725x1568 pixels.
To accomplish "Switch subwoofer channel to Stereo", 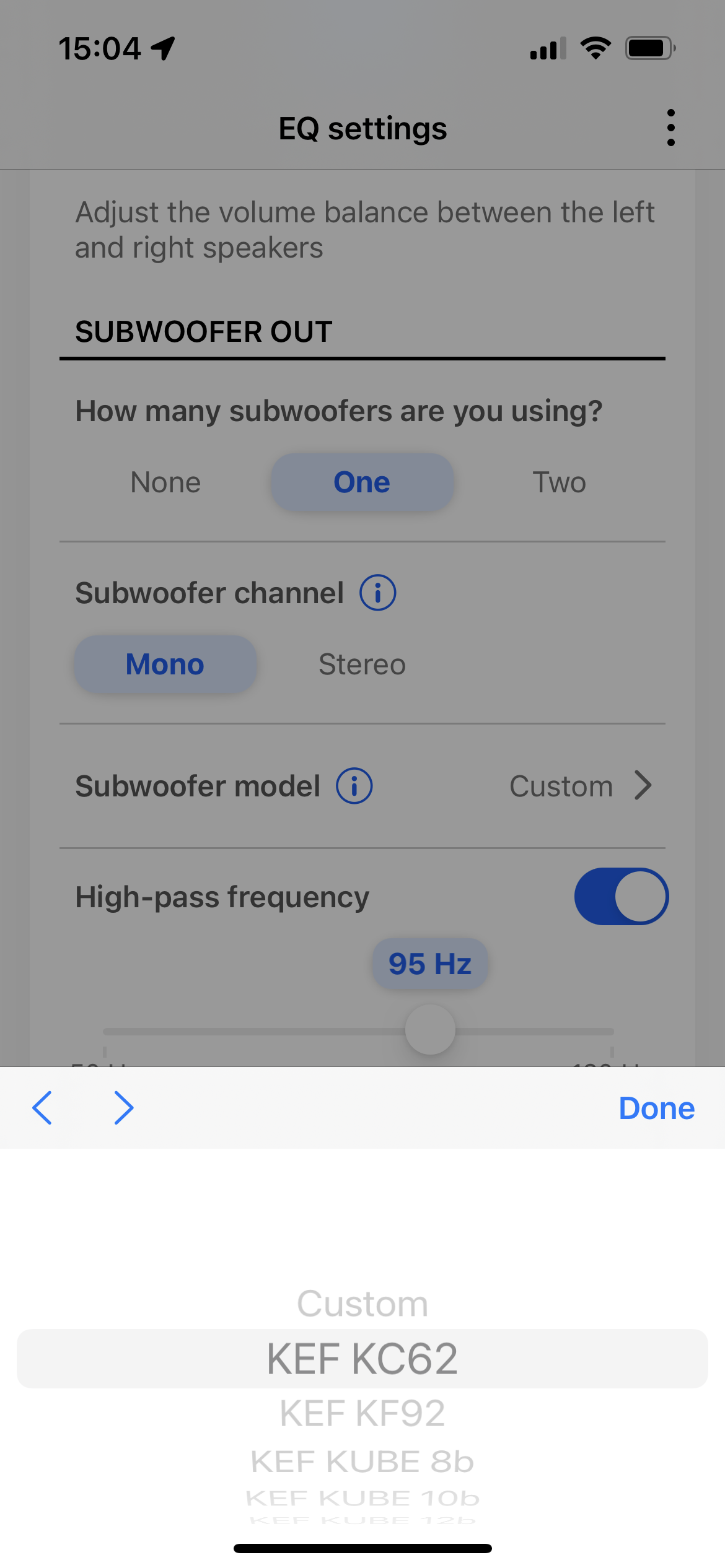I will pos(361,663).
